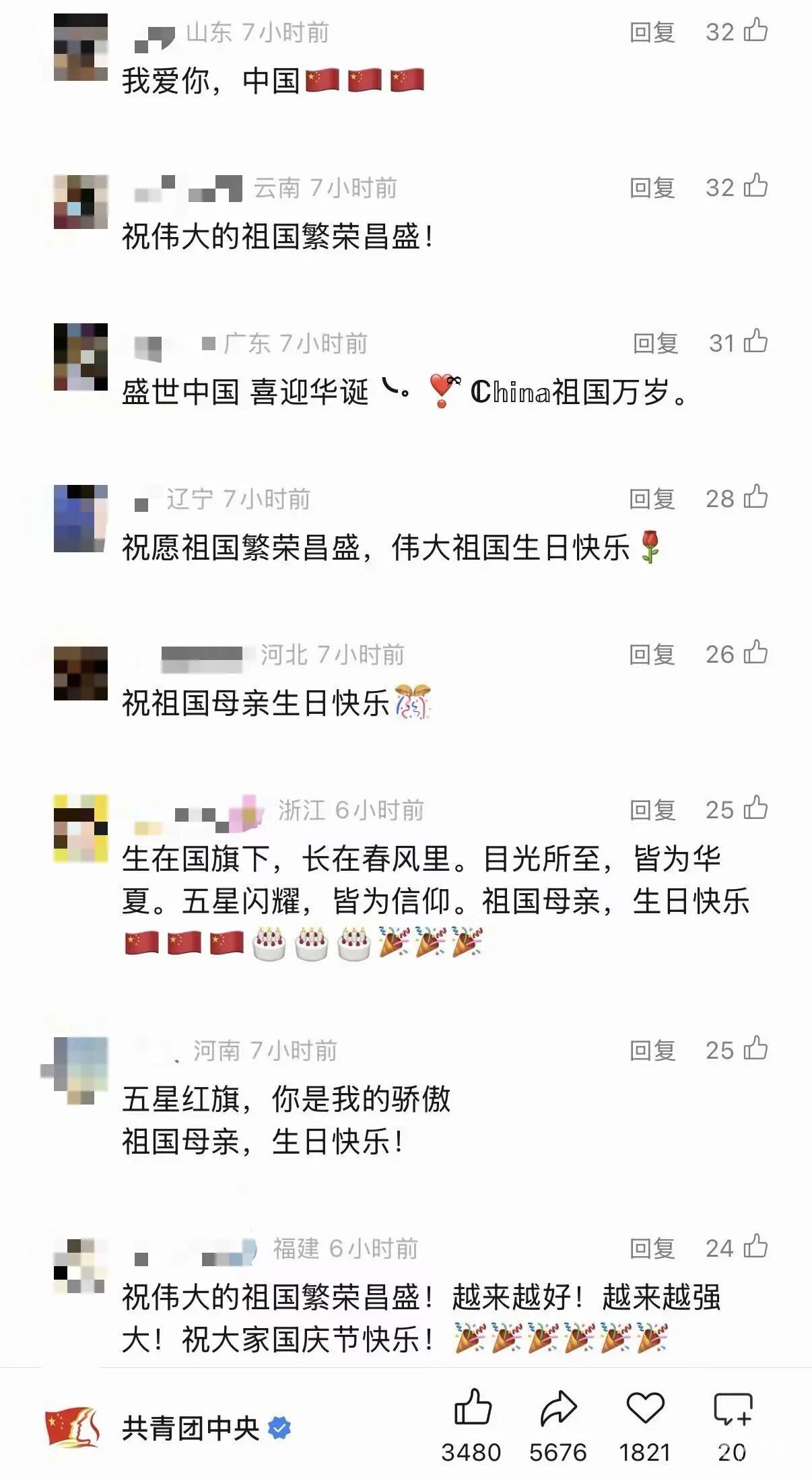812x1479 pixels.
Task: Like the comment '祝祖国母亲生日快乐'
Action: [755, 653]
